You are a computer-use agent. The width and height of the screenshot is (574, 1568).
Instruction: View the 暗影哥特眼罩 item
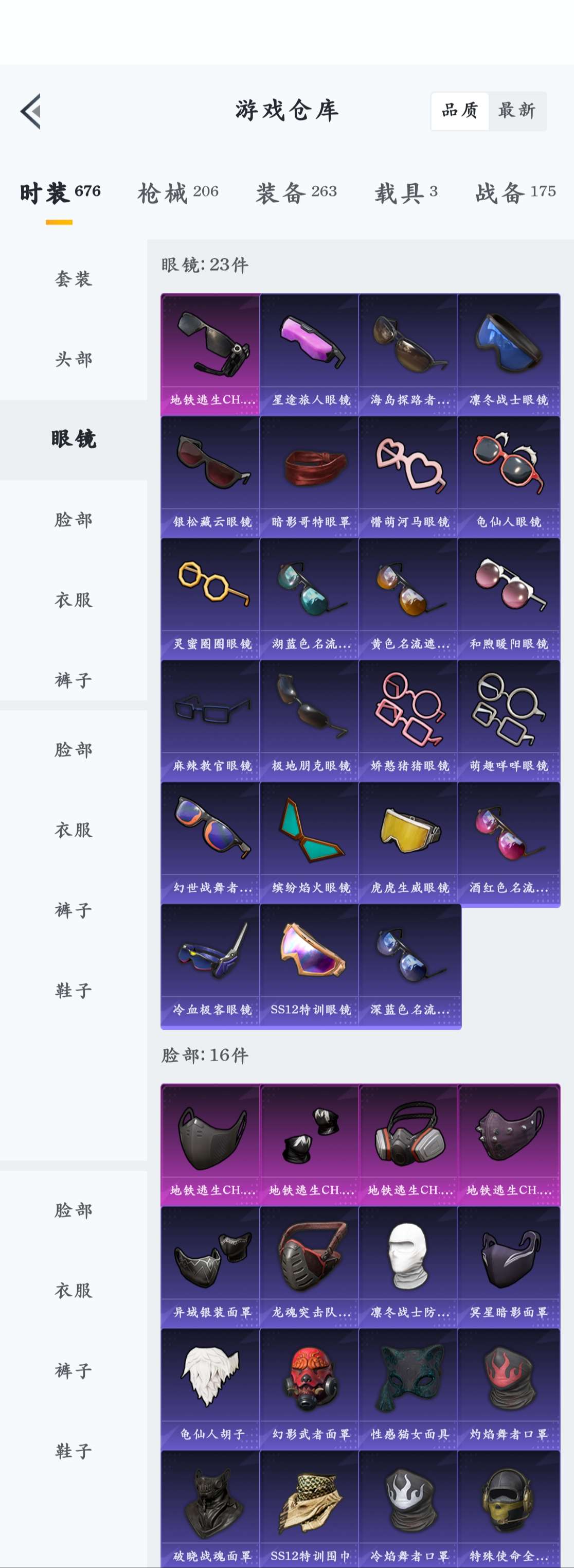tap(310, 476)
